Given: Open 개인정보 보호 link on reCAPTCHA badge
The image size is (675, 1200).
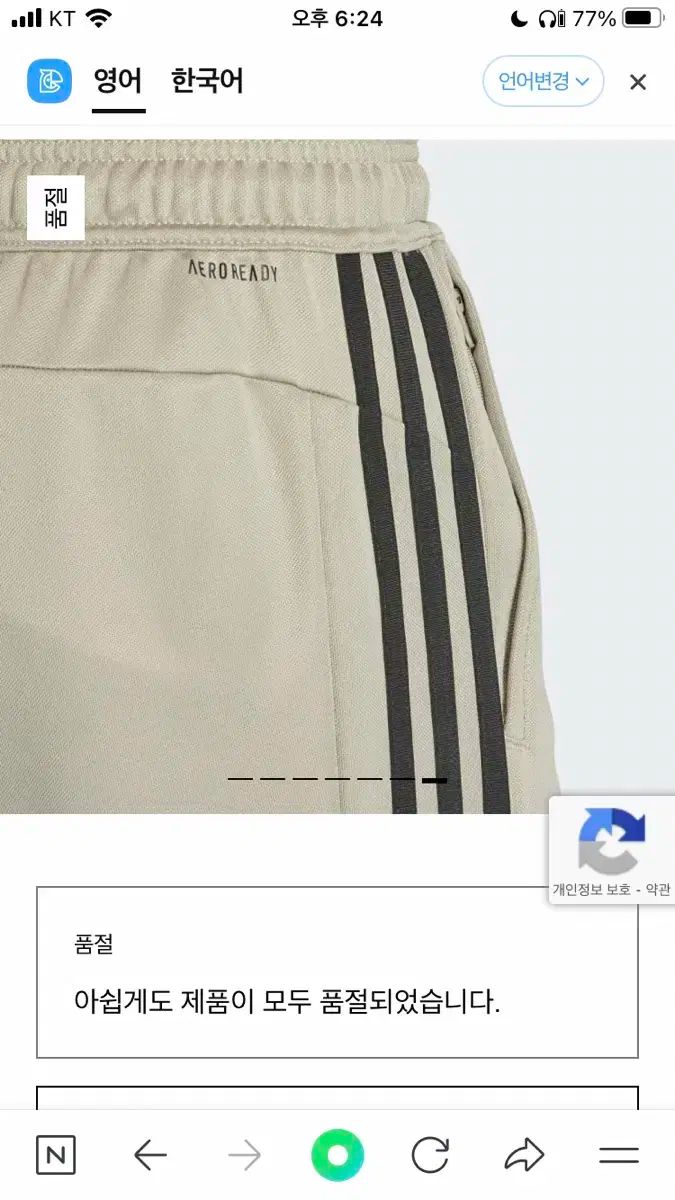Looking at the screenshot, I should [591, 889].
